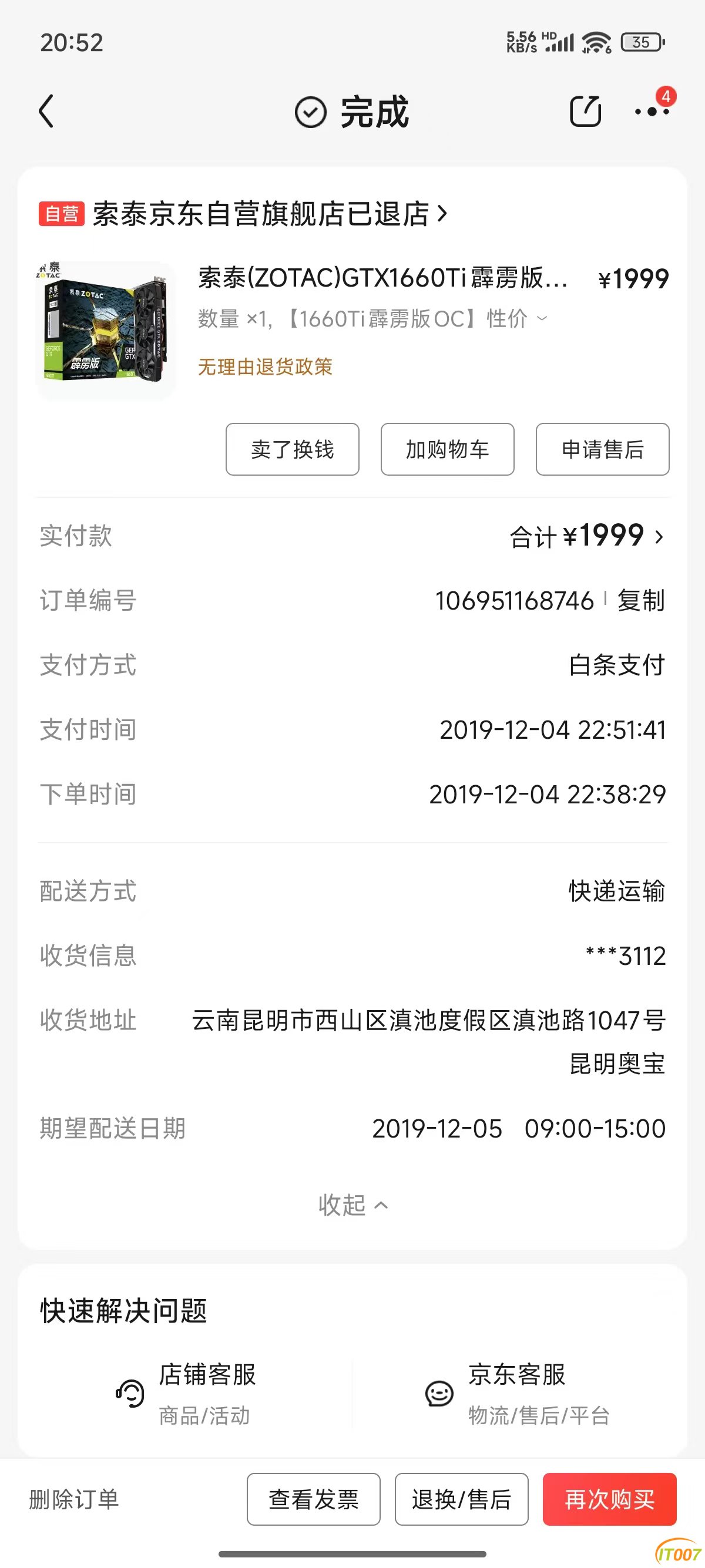Viewport: 705px width, 1568px height.
Task: Tap 删除订单 to delete this order
Action: [x=73, y=1499]
